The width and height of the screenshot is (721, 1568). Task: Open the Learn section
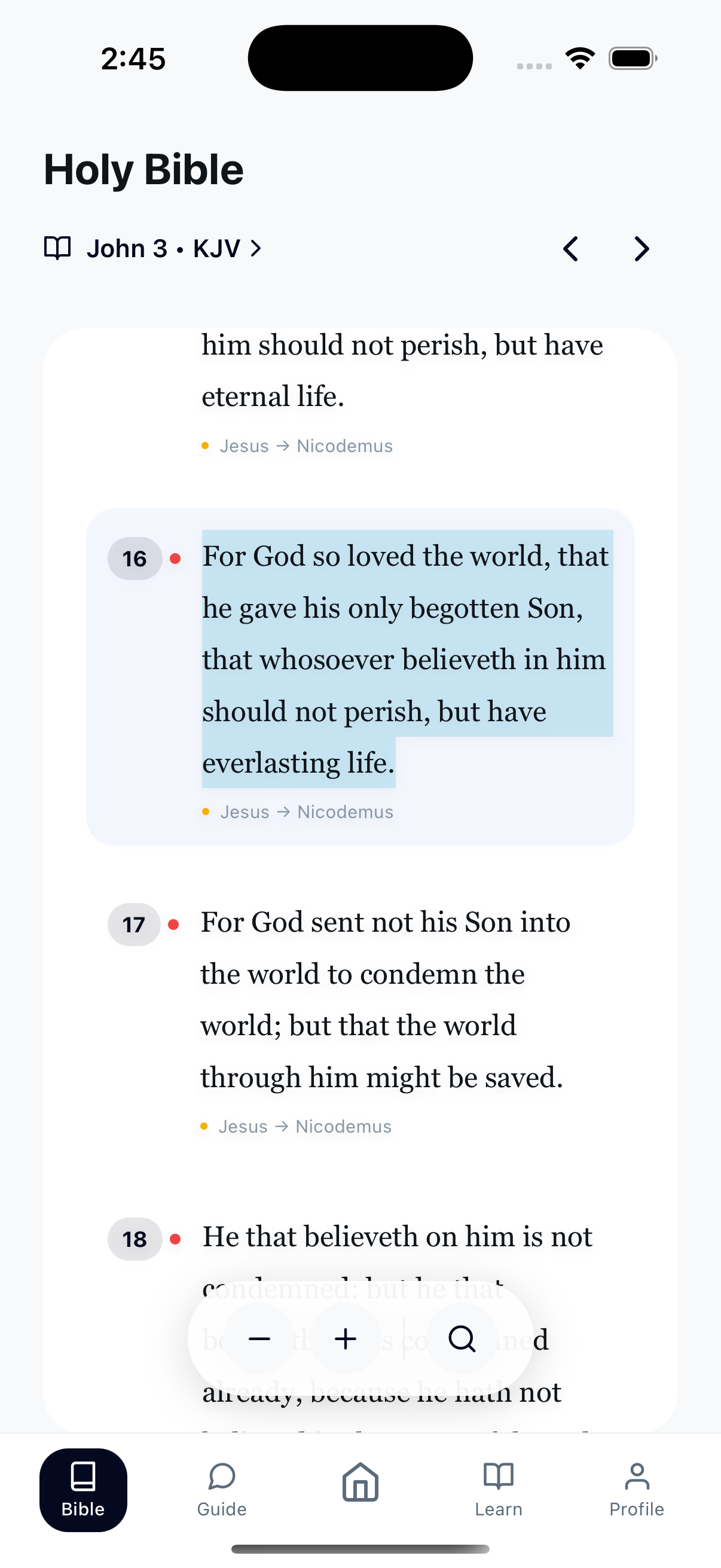[499, 1491]
